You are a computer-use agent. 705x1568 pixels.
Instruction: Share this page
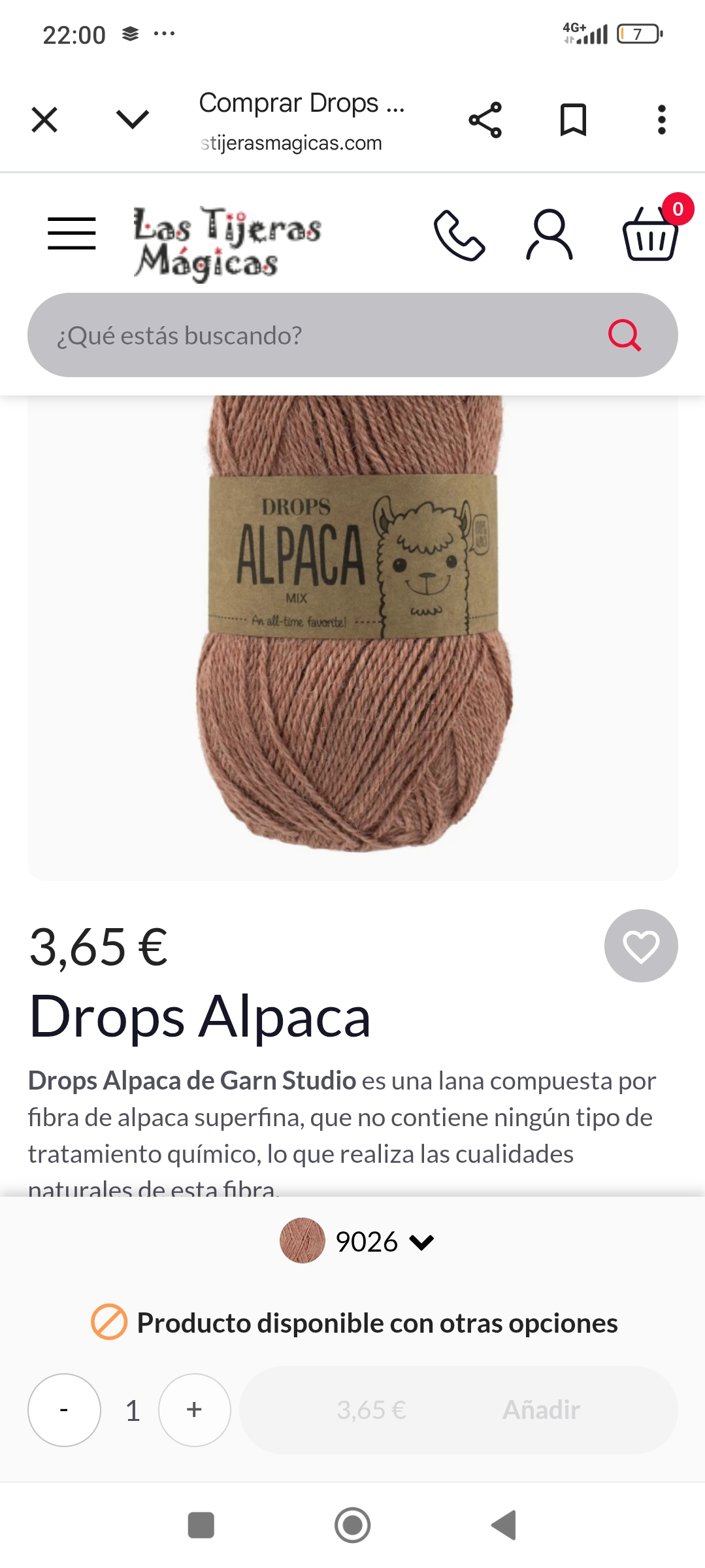pos(485,120)
